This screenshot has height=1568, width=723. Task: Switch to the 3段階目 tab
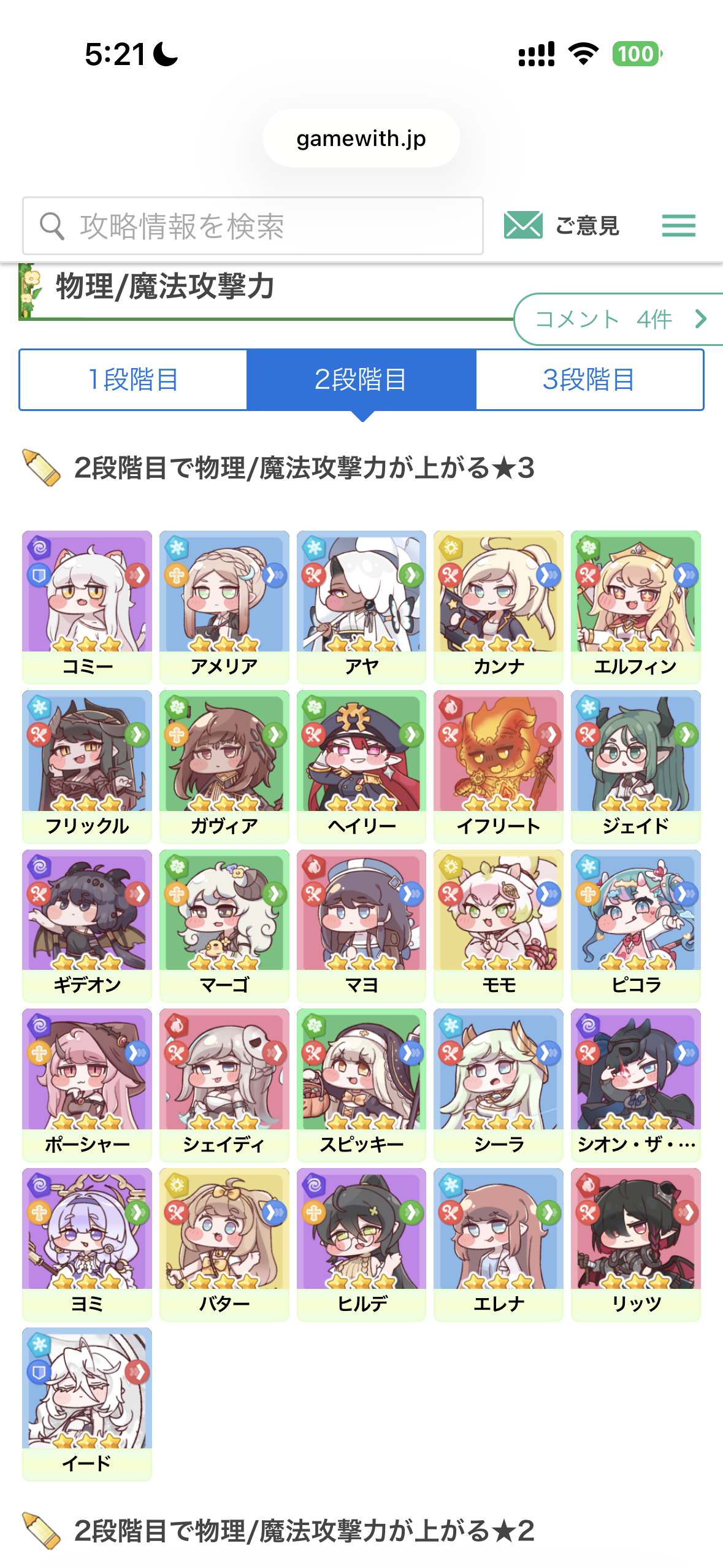(x=589, y=380)
